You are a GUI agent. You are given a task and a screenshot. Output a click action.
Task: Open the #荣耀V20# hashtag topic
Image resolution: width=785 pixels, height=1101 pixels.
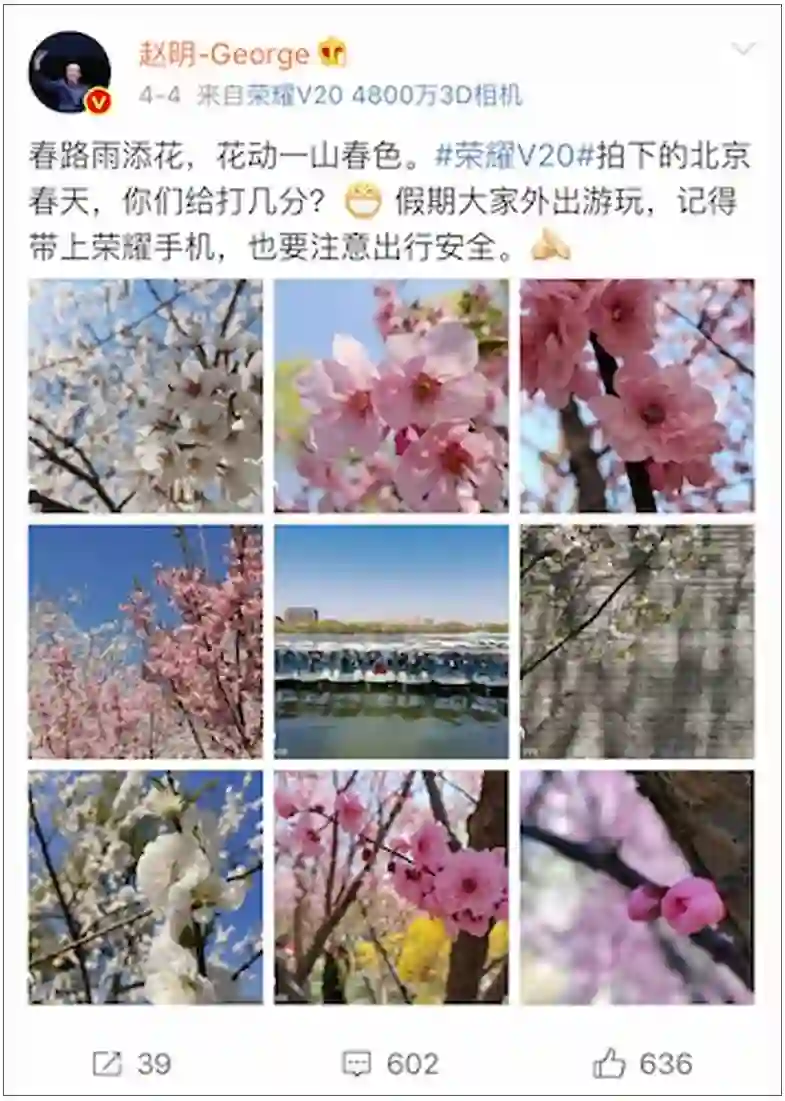coord(505,157)
